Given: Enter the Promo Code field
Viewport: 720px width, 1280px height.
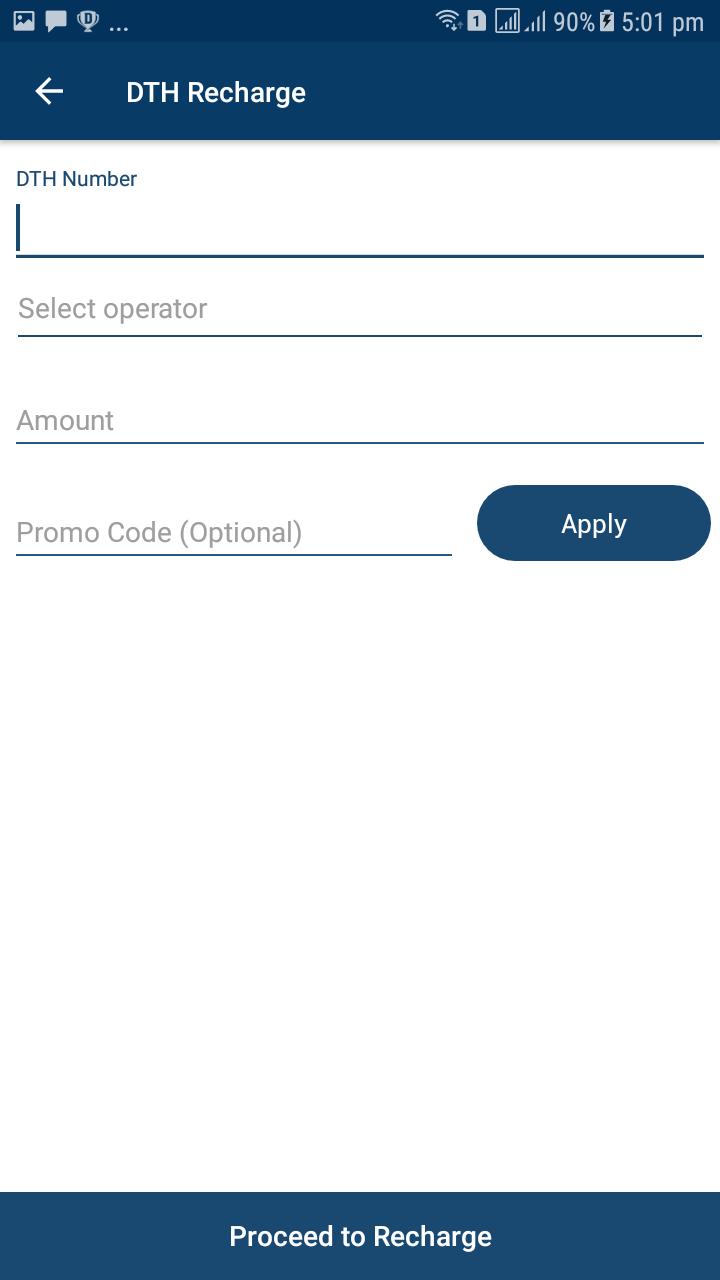Looking at the screenshot, I should pos(234,532).
